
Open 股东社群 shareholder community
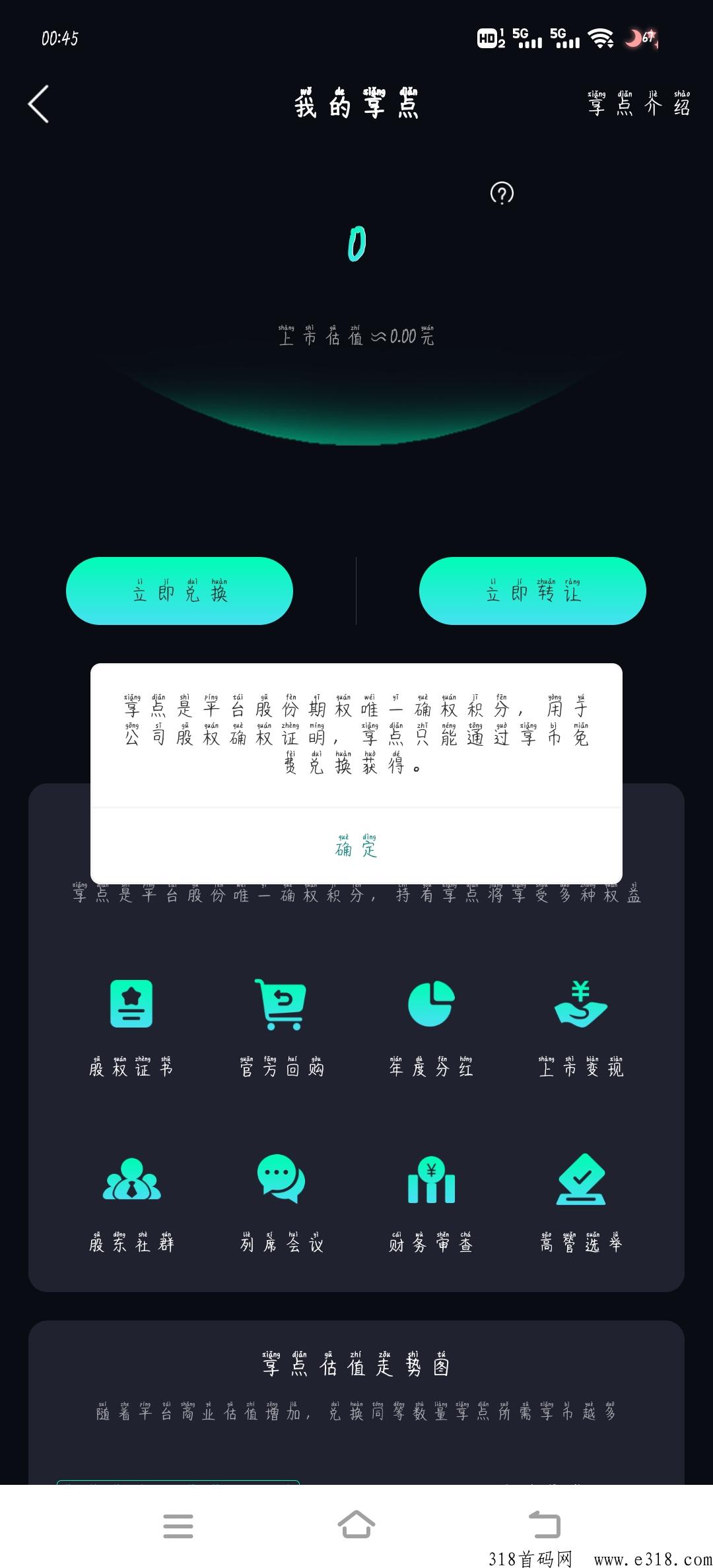coord(131,1204)
